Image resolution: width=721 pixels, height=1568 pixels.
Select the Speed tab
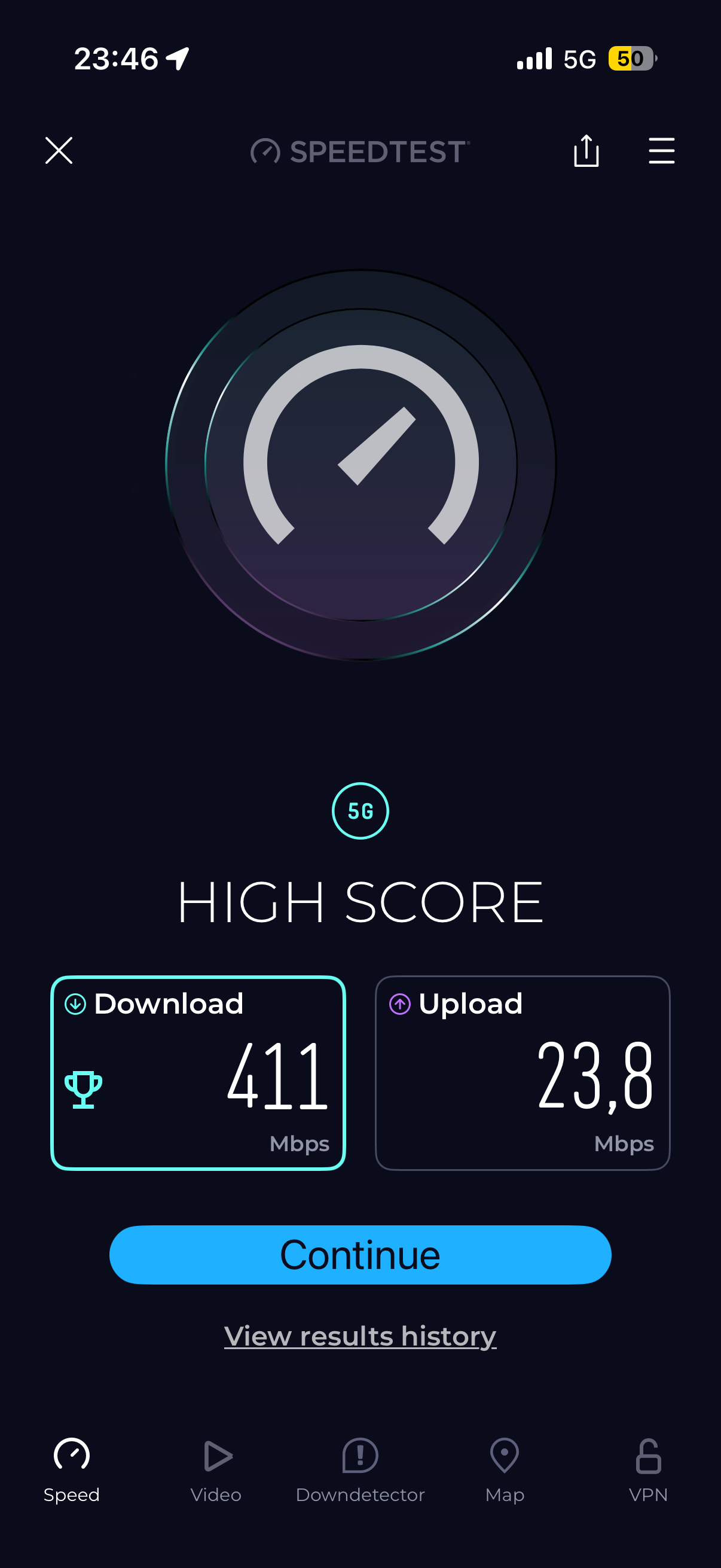[72, 1469]
